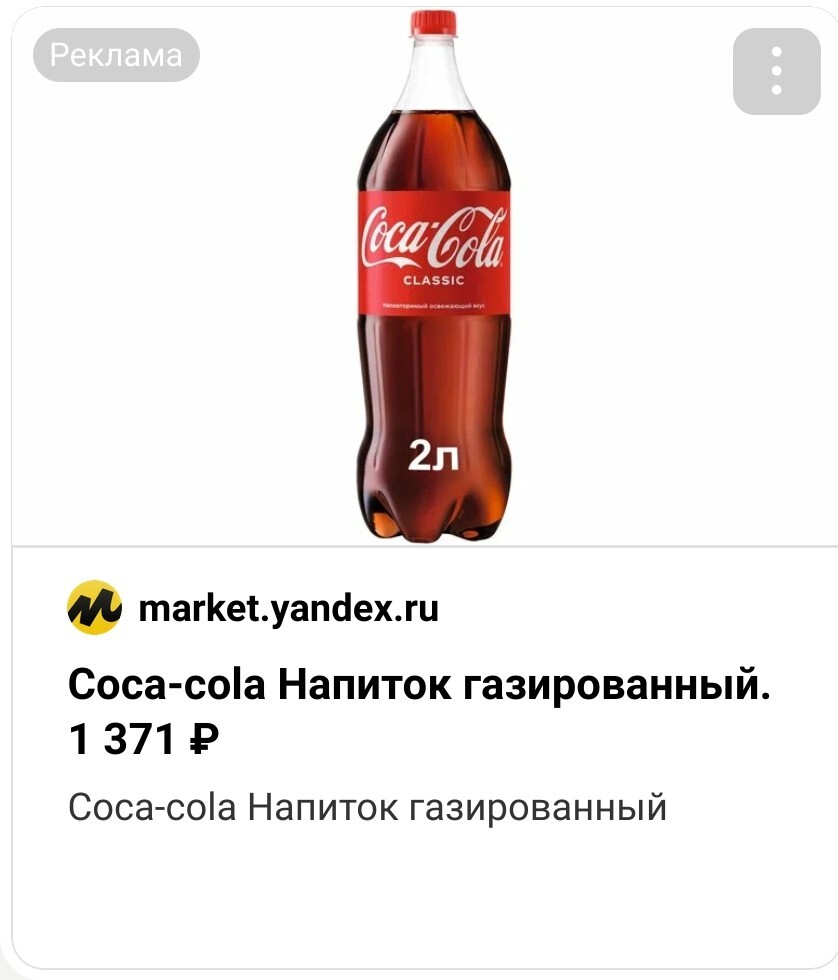Visit the market.yandex.ru source link
The width and height of the screenshot is (838, 980).
(288, 607)
